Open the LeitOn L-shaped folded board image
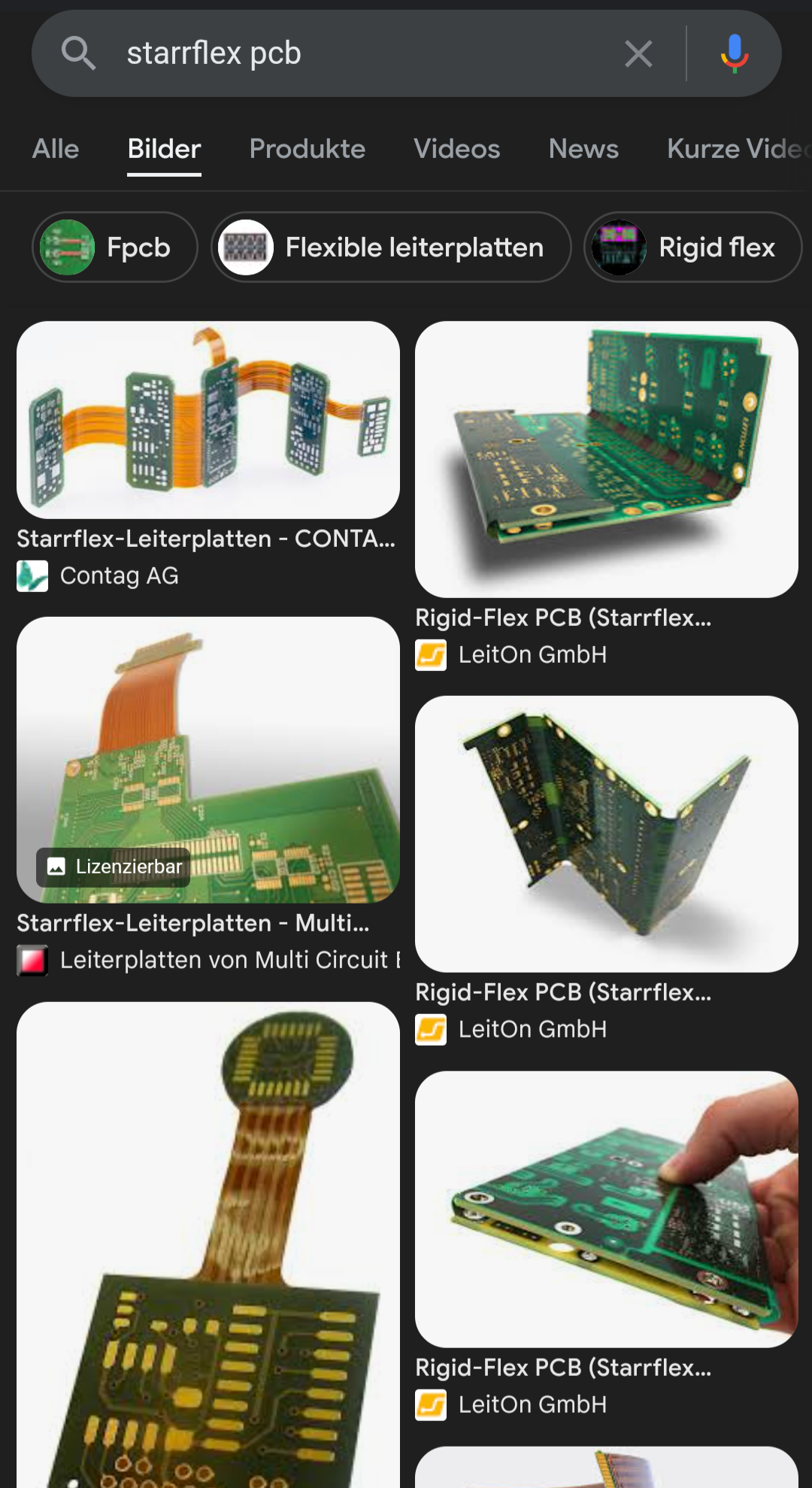 coord(607,460)
